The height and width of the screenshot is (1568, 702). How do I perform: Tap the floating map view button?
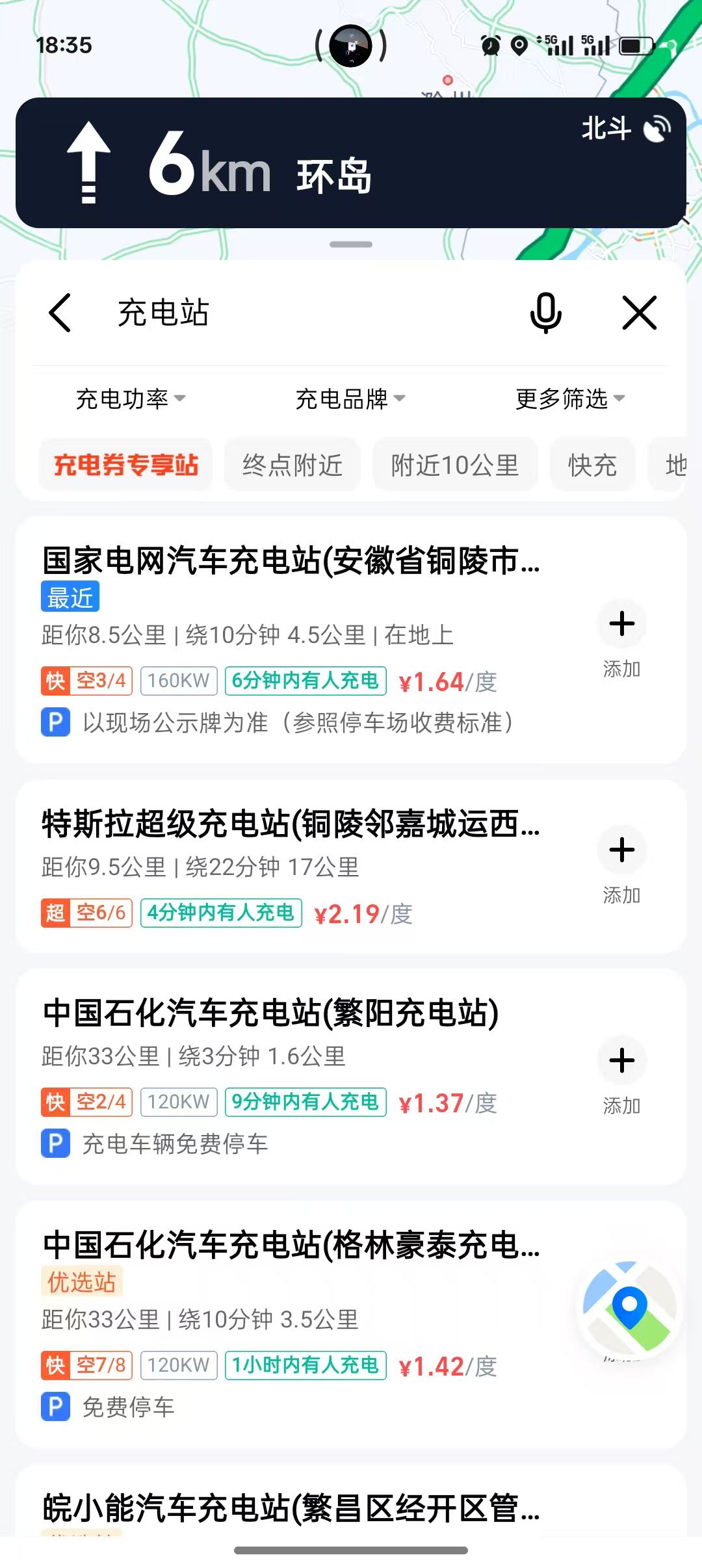click(x=629, y=1307)
